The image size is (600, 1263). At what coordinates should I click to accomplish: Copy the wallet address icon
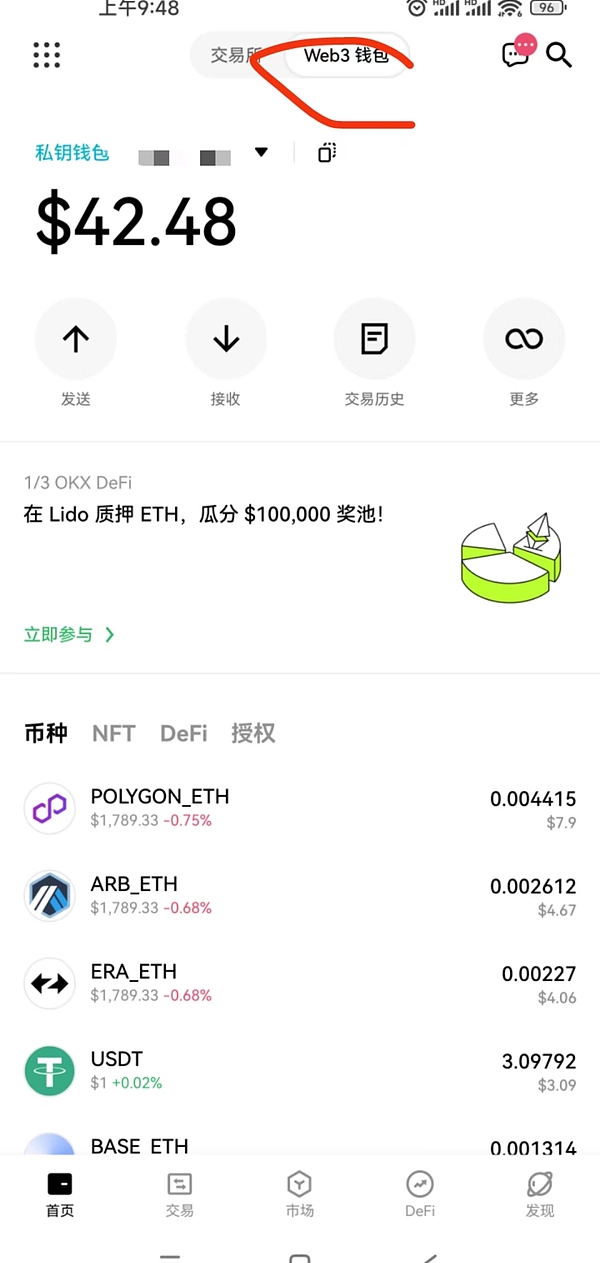327,153
